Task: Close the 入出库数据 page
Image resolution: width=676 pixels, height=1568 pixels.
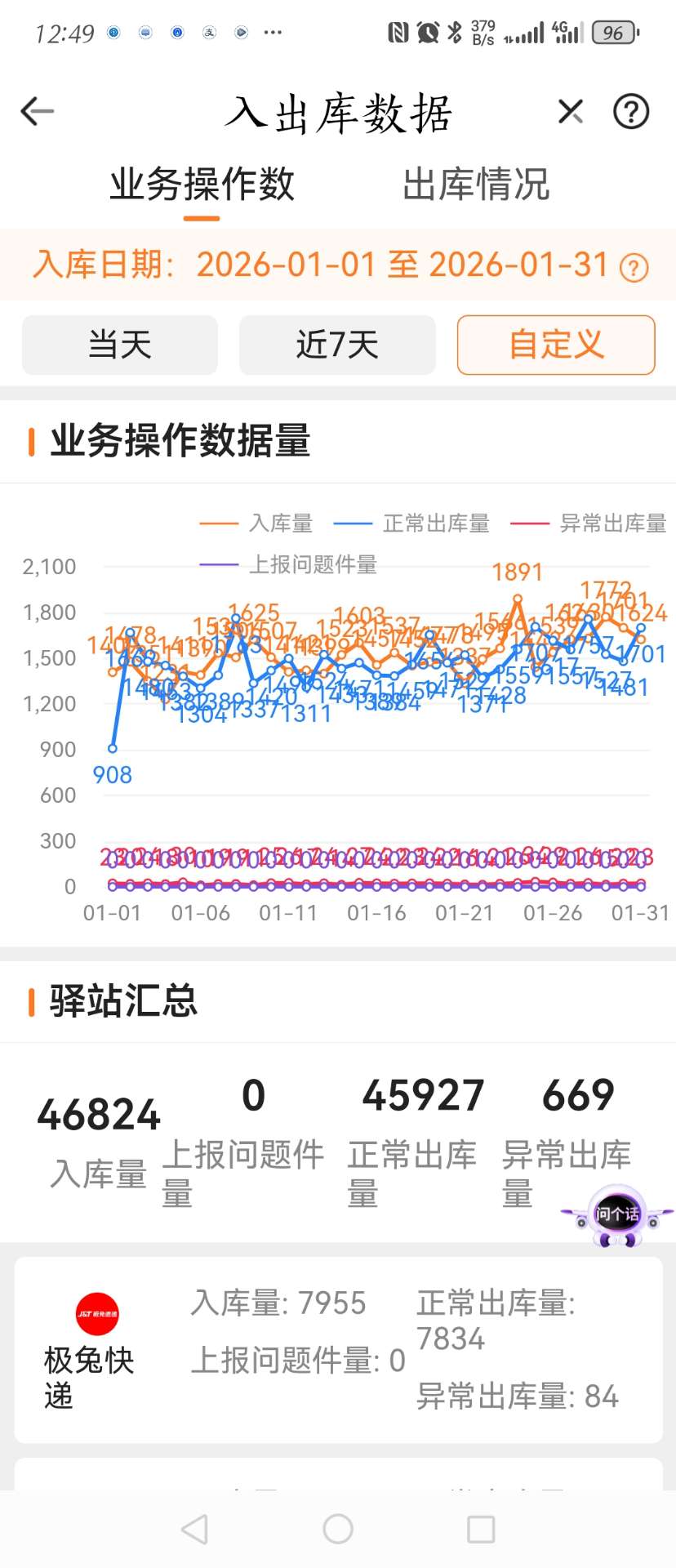Action: click(571, 111)
